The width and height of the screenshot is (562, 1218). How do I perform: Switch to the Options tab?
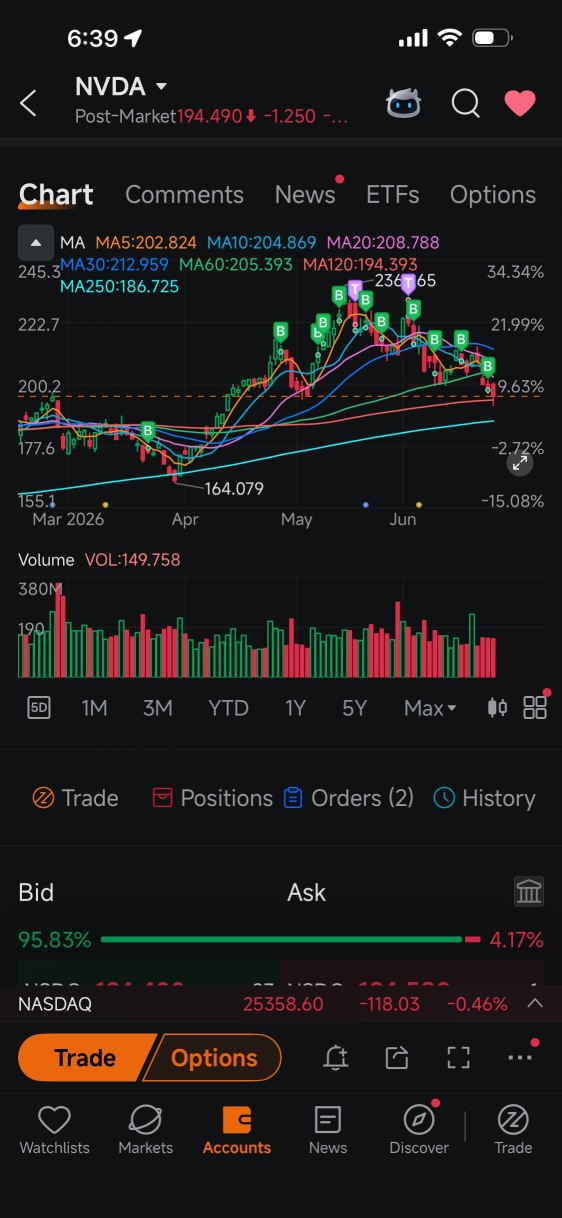pyautogui.click(x=493, y=195)
